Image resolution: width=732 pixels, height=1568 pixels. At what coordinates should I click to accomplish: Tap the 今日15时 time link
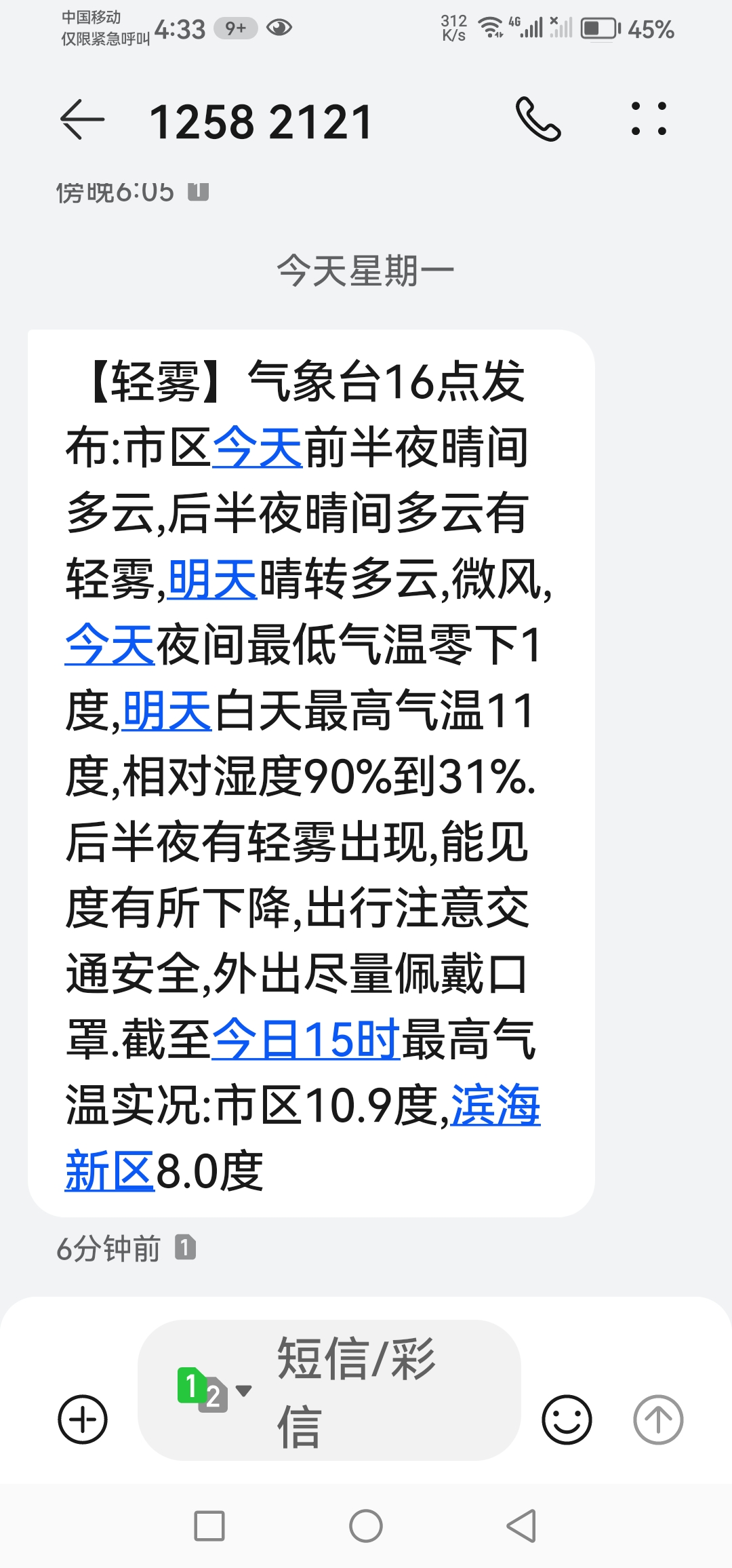306,1040
